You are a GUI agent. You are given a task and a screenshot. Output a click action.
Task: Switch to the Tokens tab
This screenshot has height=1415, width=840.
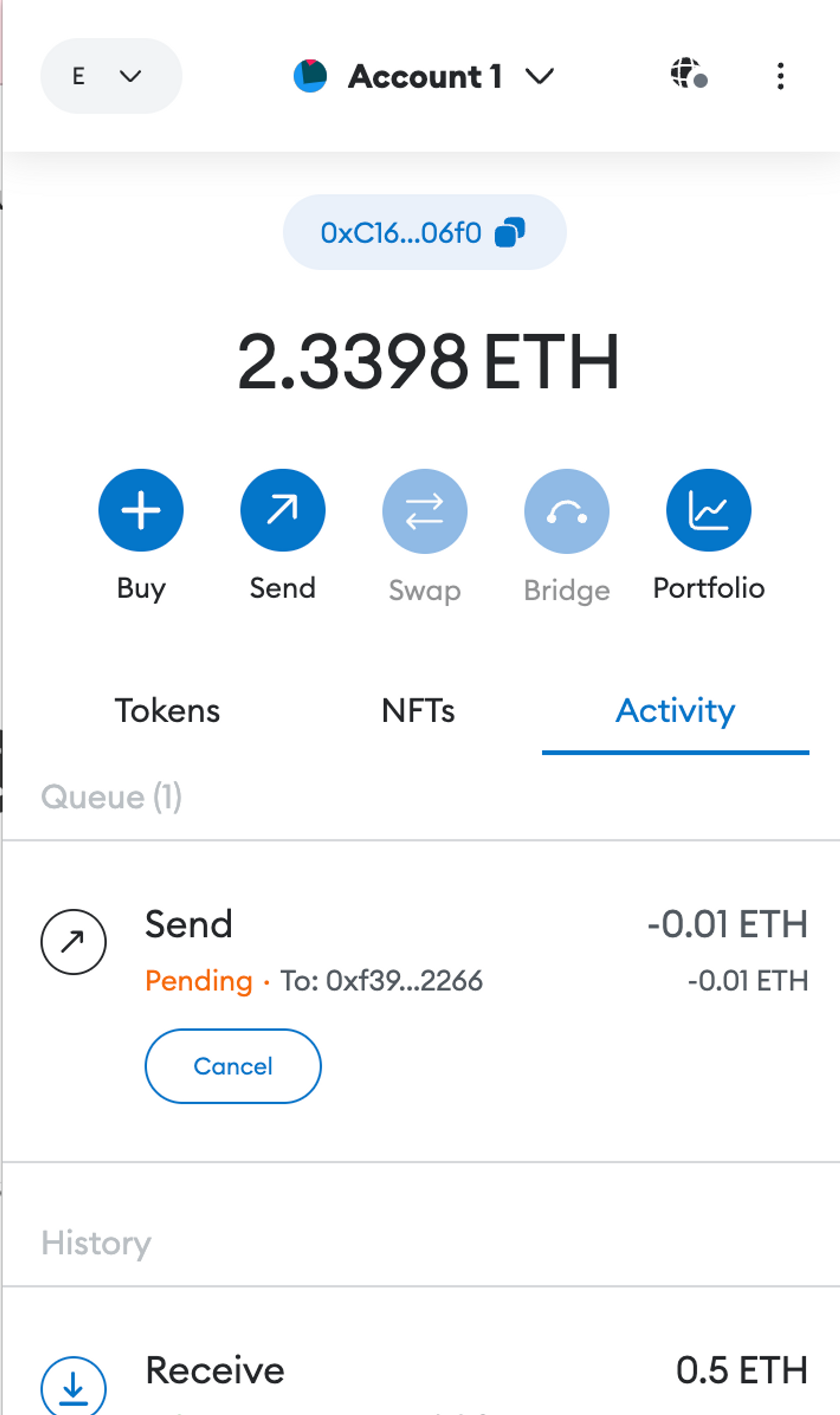[x=167, y=711]
